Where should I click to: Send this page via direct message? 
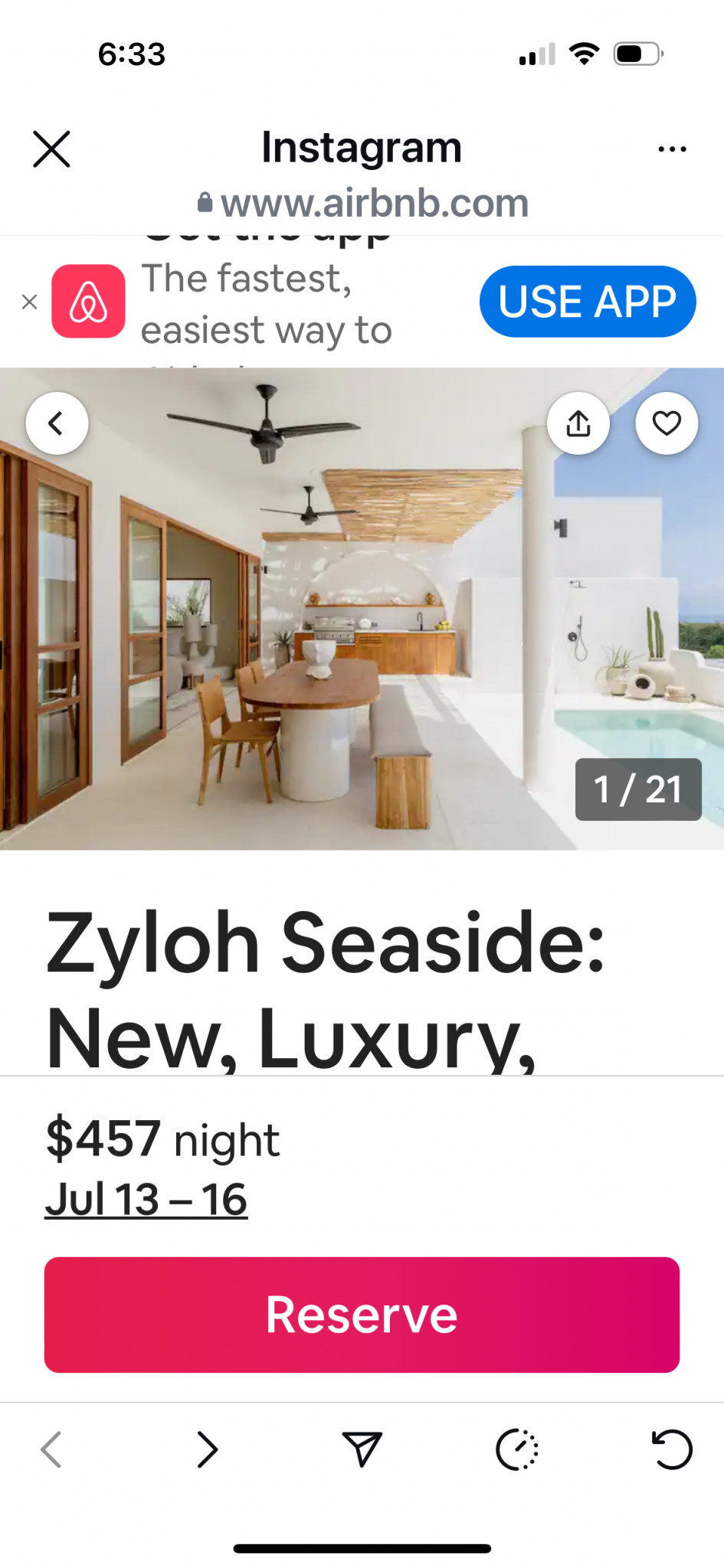click(x=362, y=1449)
